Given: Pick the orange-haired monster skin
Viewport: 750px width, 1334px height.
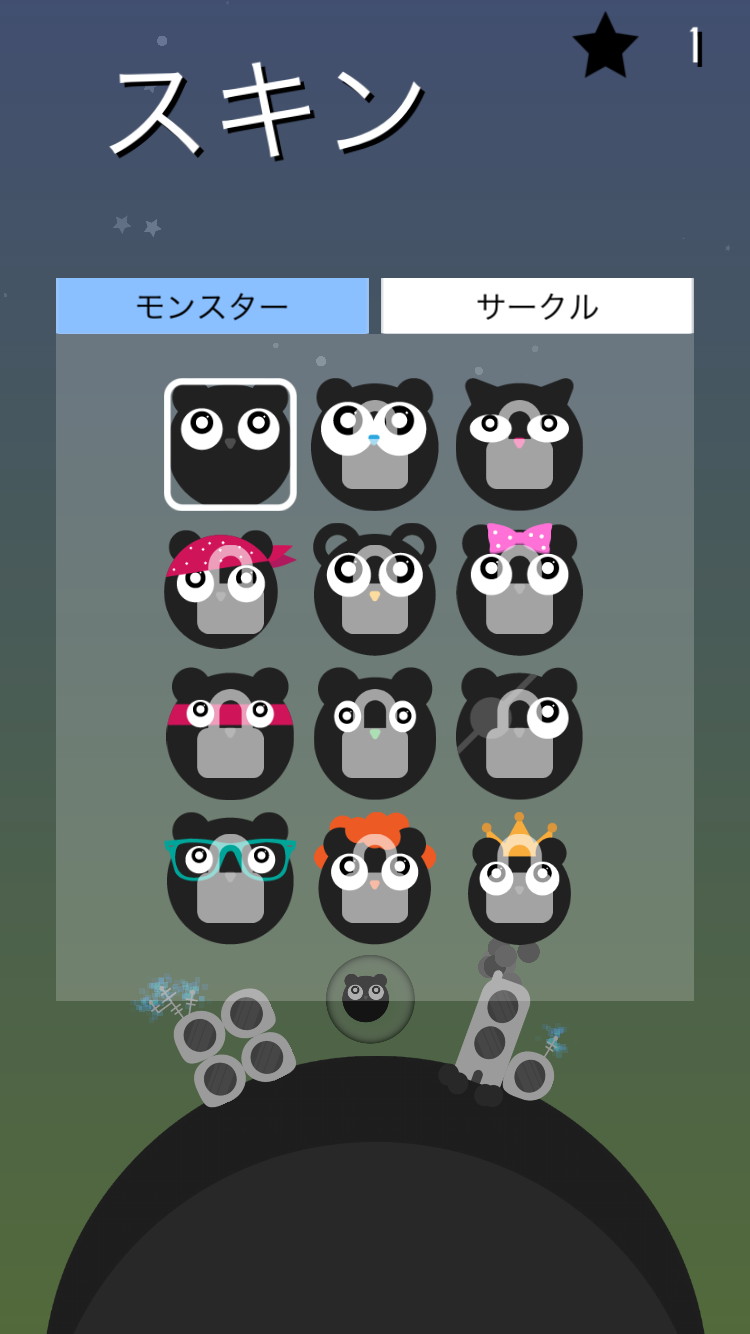Looking at the screenshot, I should [x=375, y=879].
